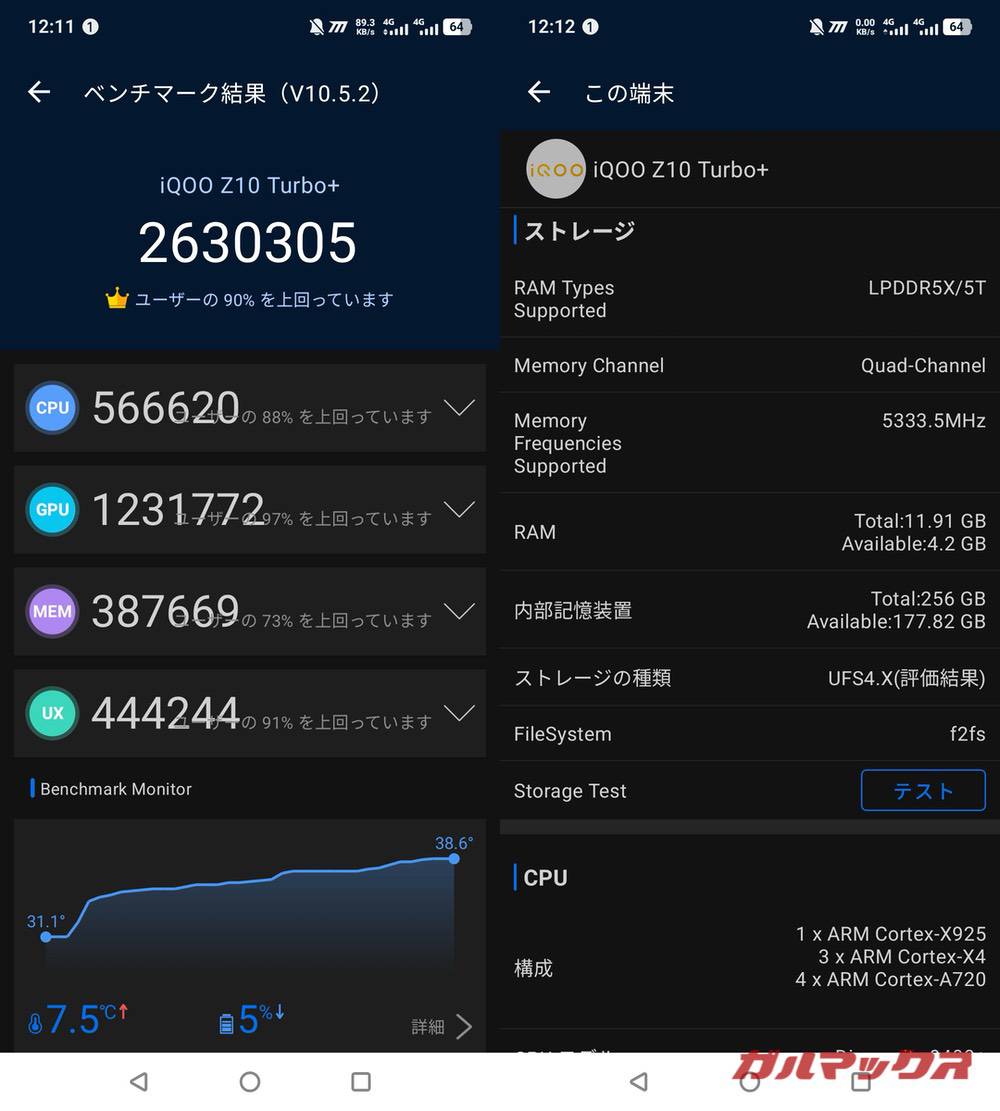Viewport: 1000px width, 1111px height.
Task: Expand the CPU score 566620 row
Action: tap(459, 408)
